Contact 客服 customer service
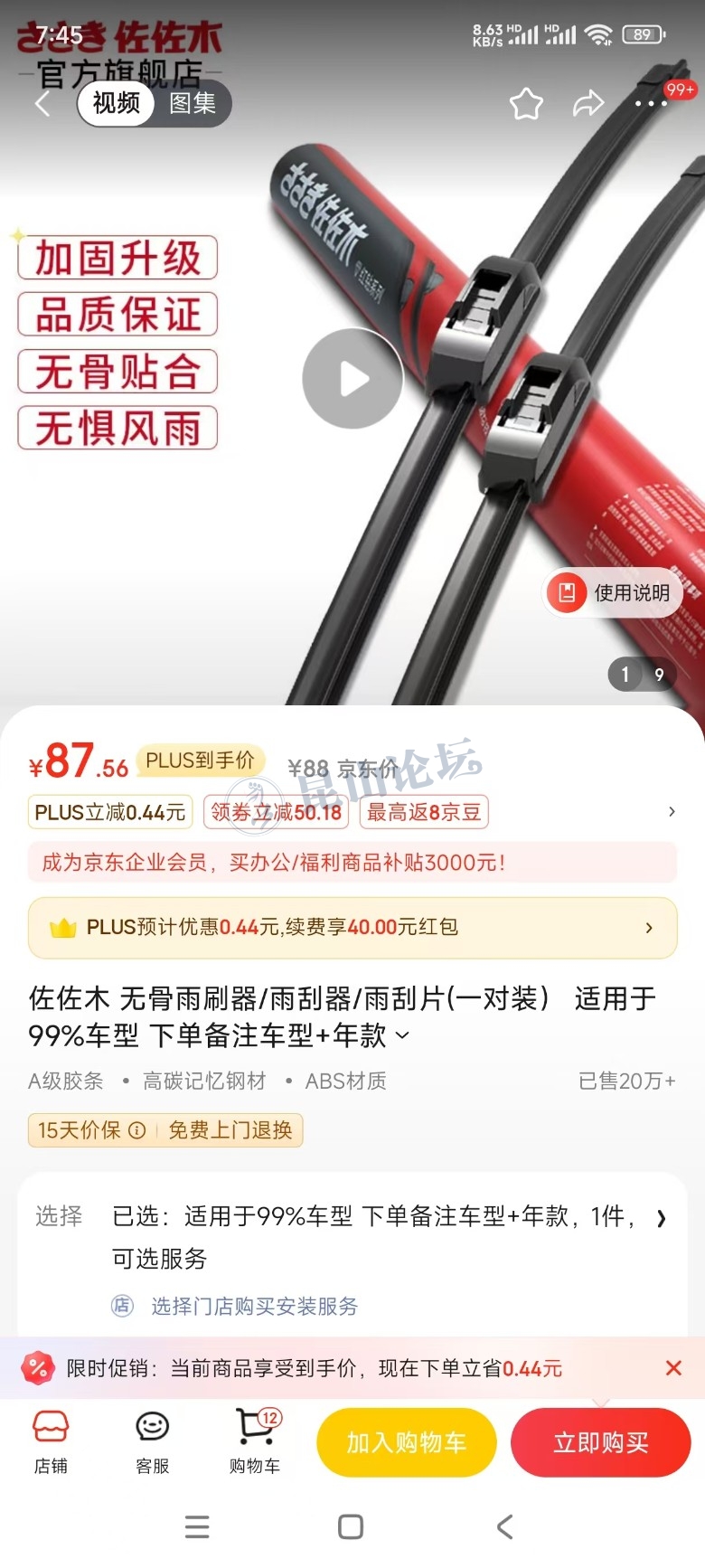The width and height of the screenshot is (705, 1568). tap(153, 1442)
